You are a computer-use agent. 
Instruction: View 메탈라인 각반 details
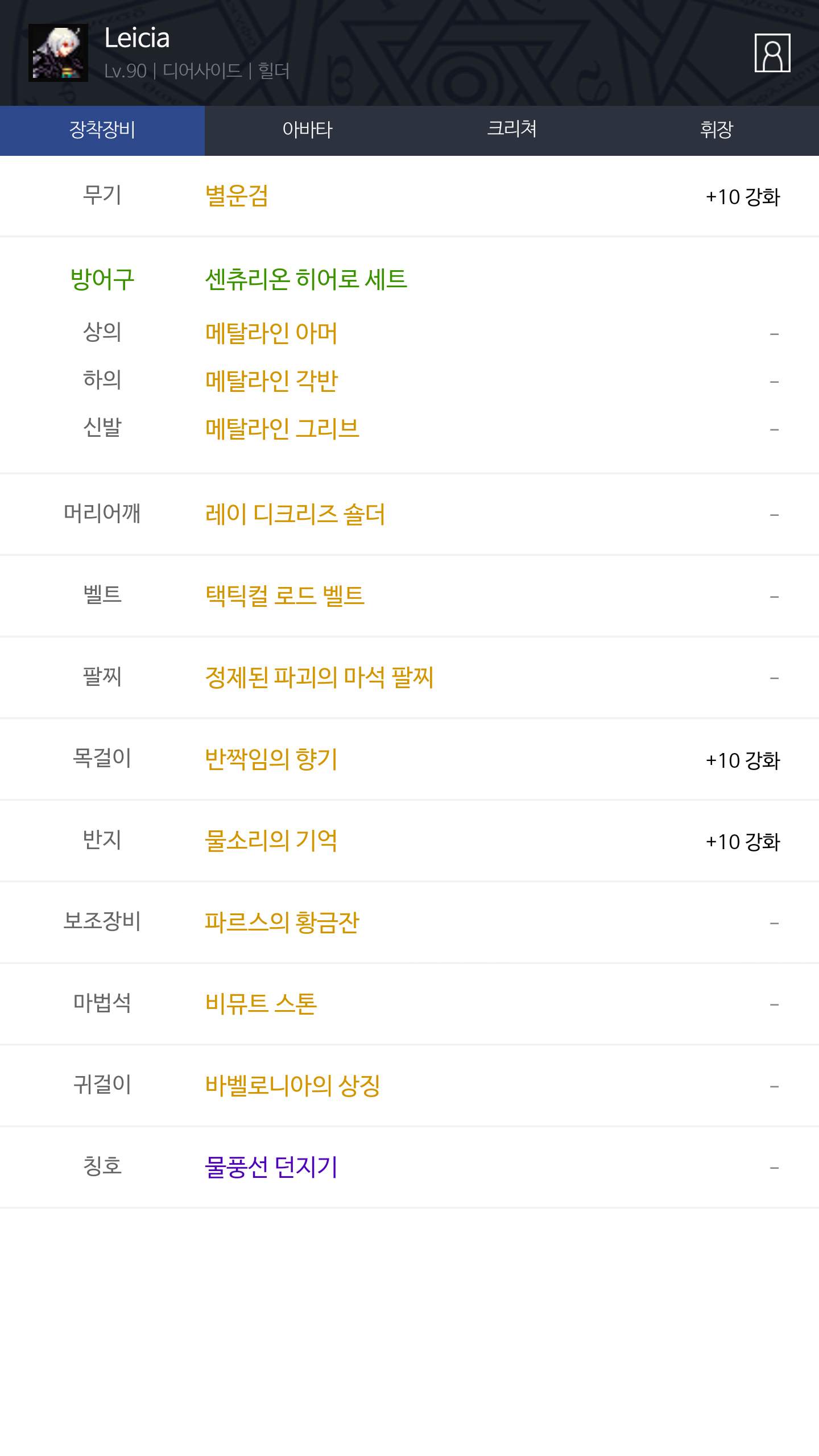click(271, 381)
